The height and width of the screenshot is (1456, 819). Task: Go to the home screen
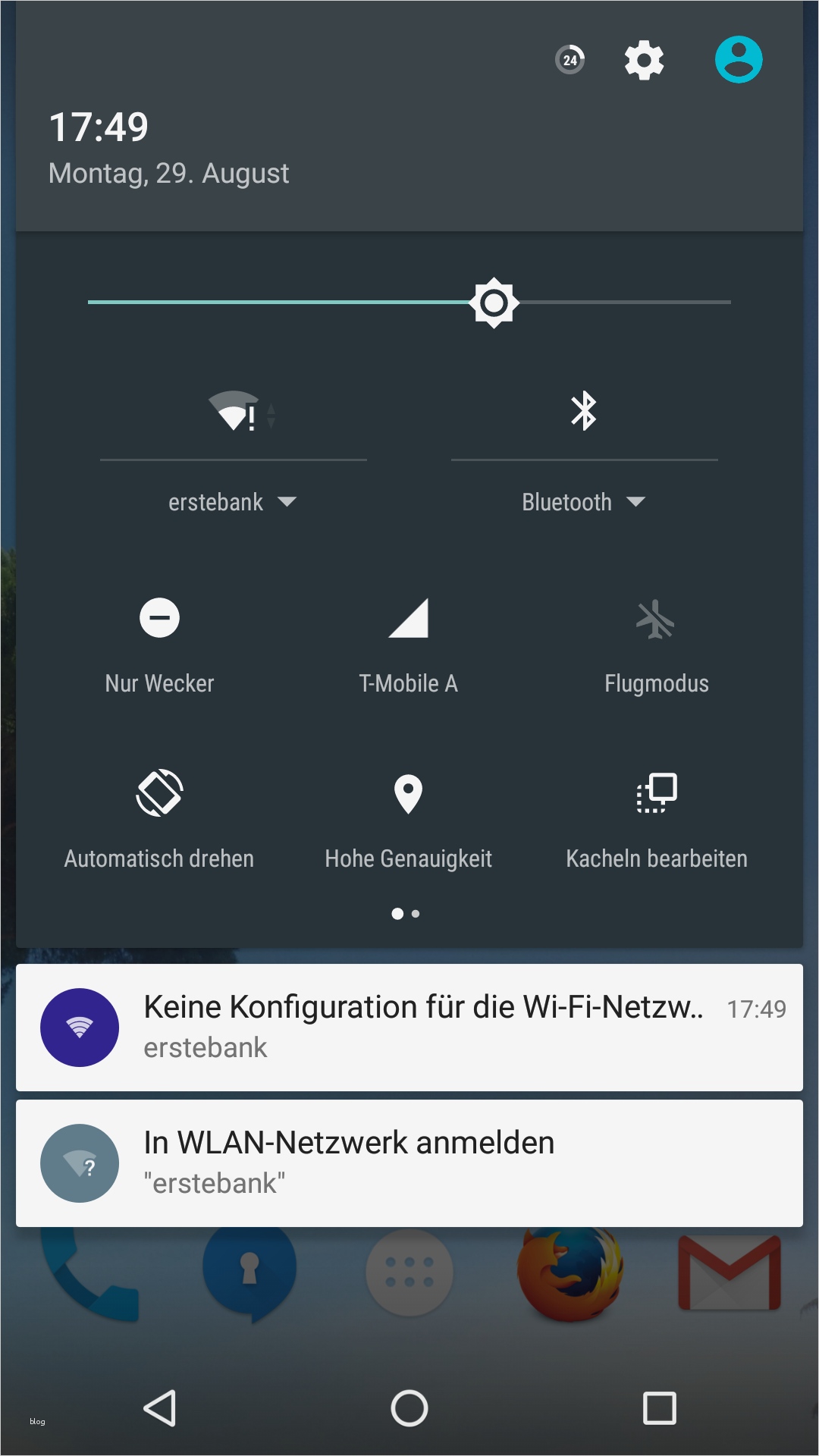pyautogui.click(x=409, y=1408)
